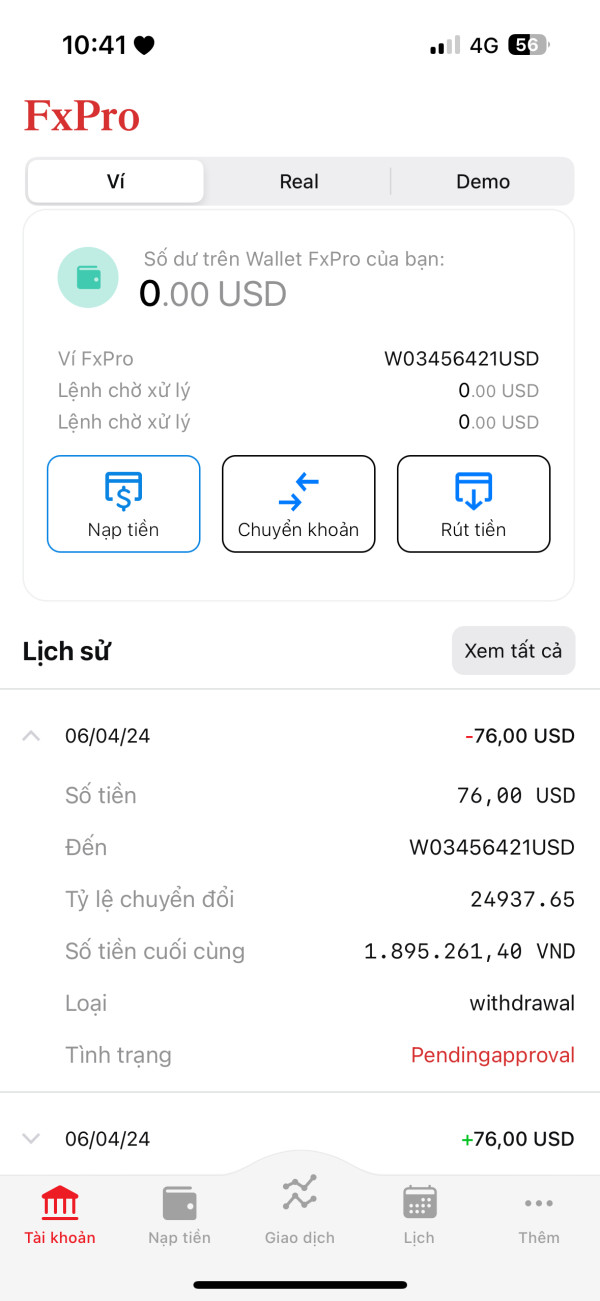The height and width of the screenshot is (1301, 600).
Task: Open the Lịch calendar tab
Action: tap(419, 1214)
